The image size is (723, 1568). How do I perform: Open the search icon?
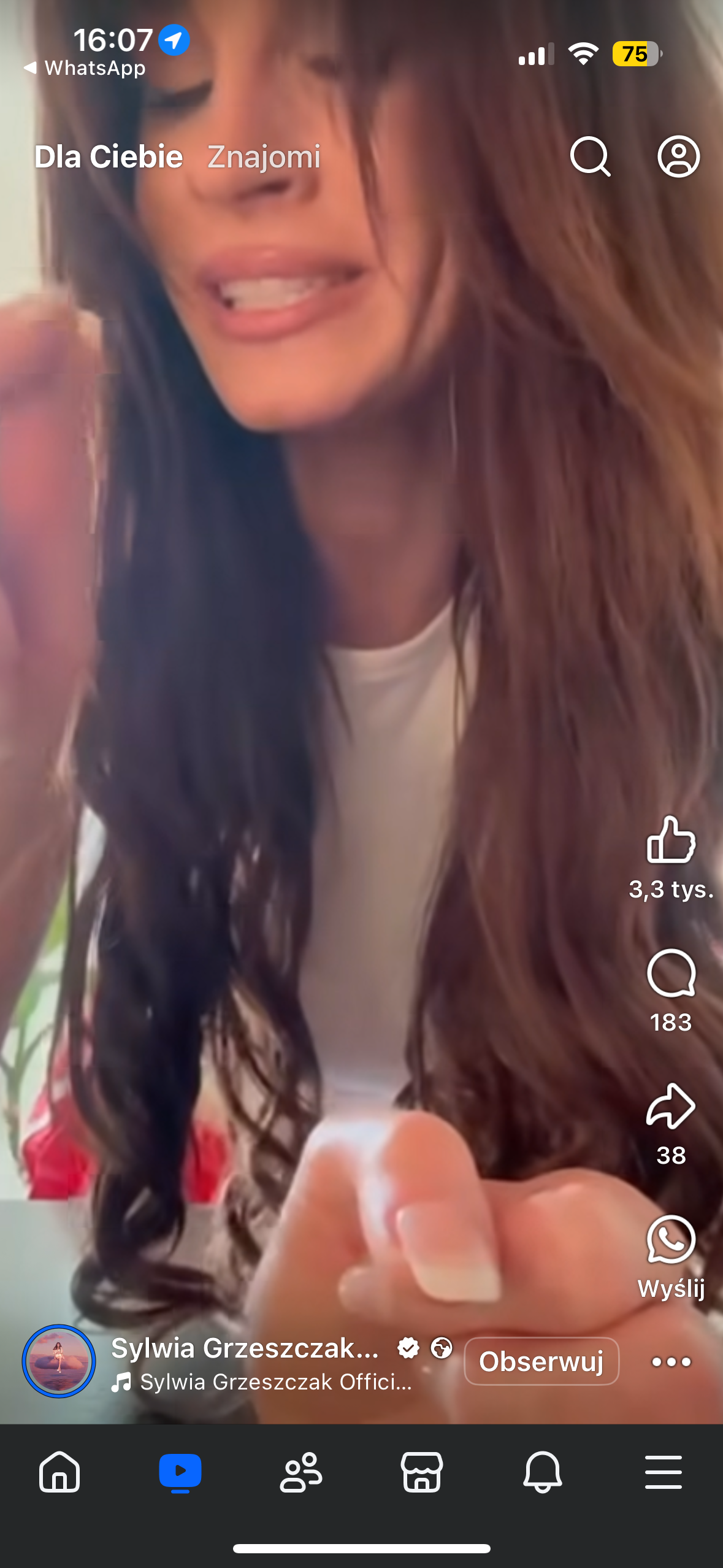(x=590, y=156)
